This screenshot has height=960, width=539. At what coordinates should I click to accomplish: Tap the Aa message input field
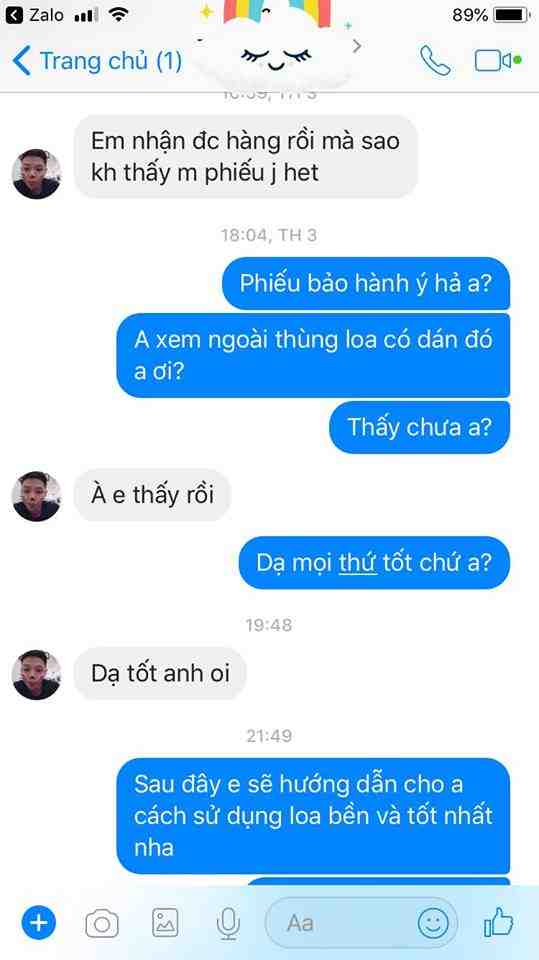point(341,923)
